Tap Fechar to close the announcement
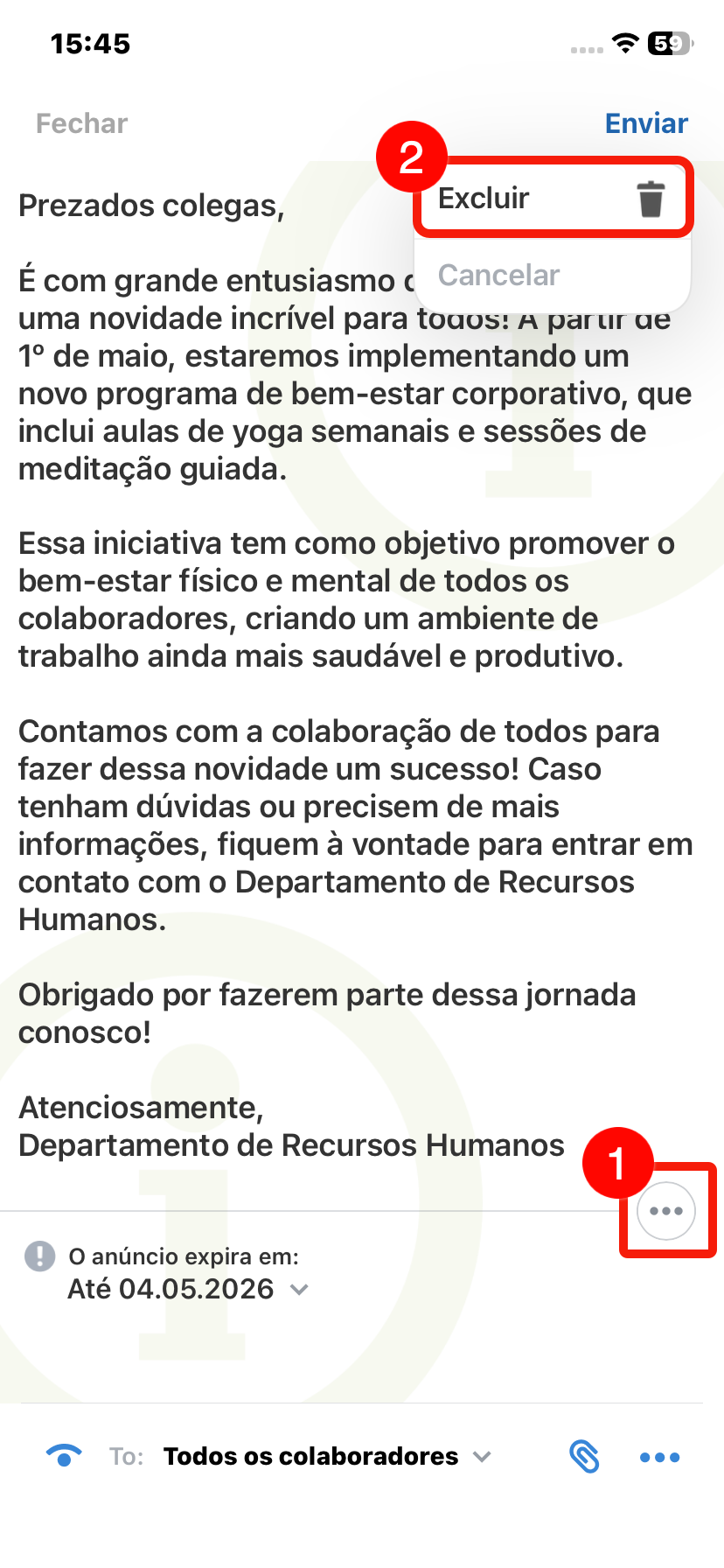This screenshot has height=1568, width=724. click(x=81, y=123)
